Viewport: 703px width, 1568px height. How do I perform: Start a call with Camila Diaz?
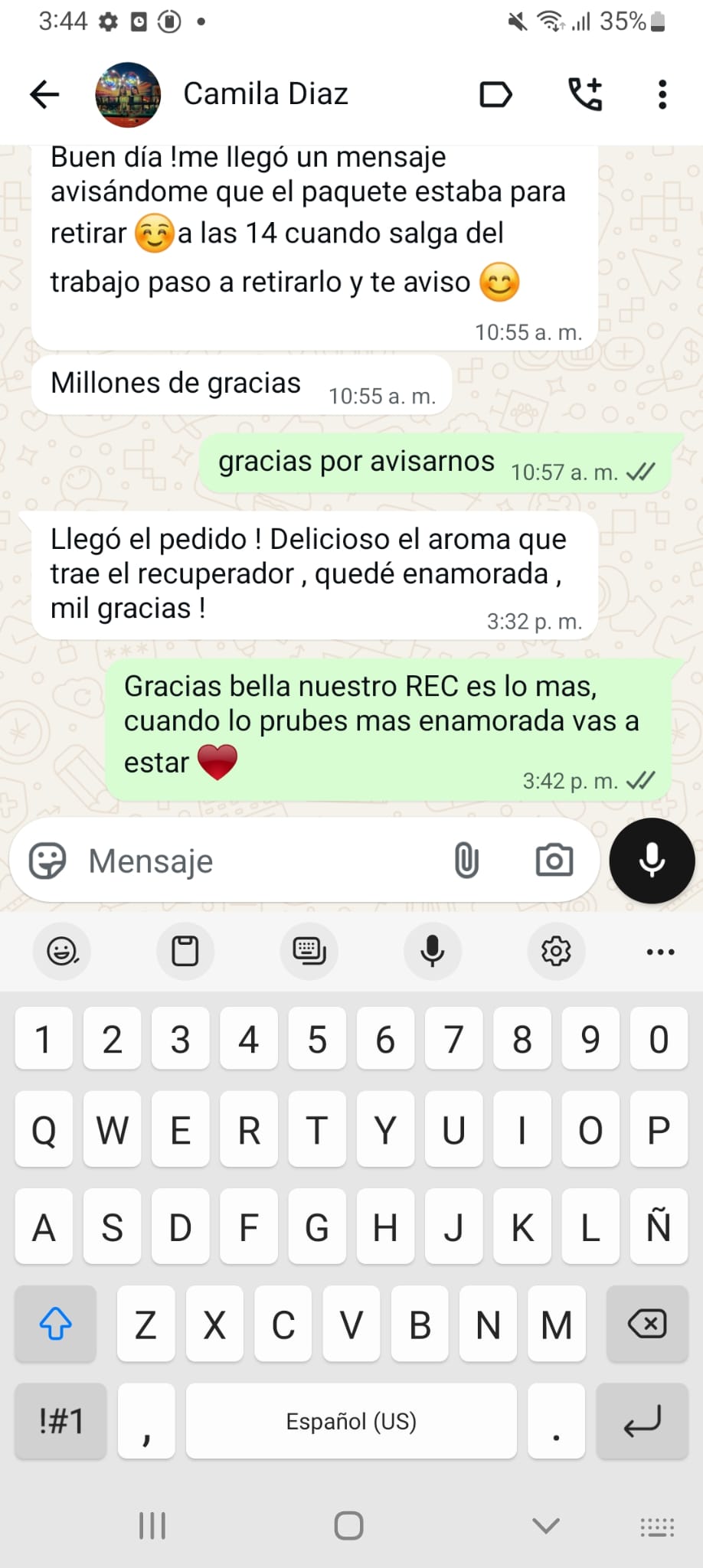point(585,95)
